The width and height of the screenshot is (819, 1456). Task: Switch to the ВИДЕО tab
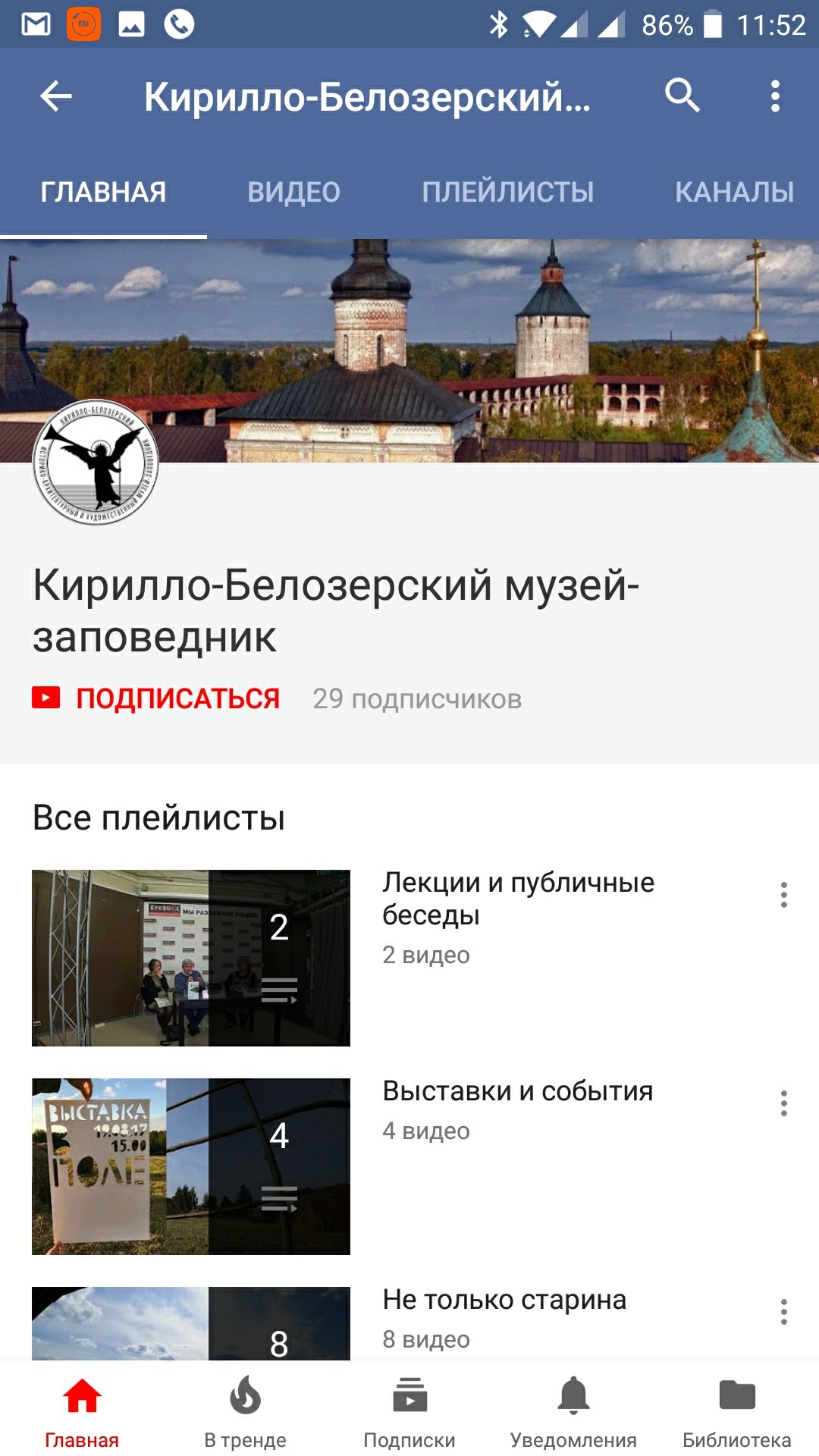[293, 192]
